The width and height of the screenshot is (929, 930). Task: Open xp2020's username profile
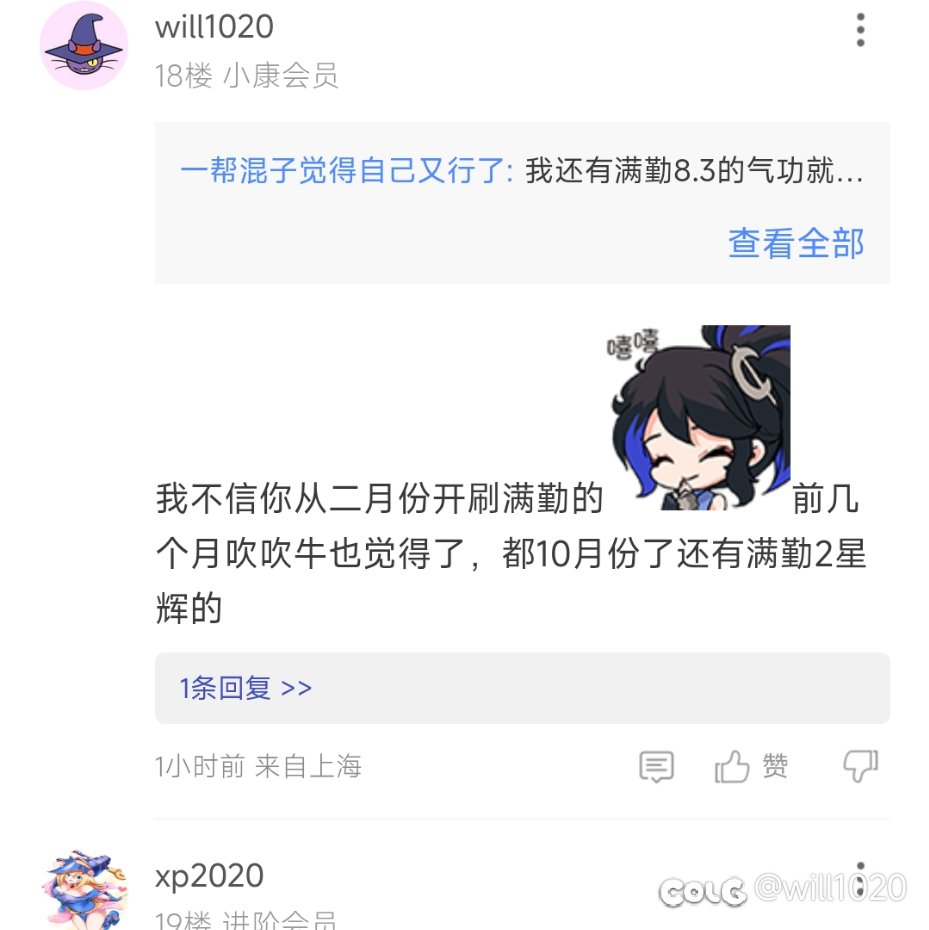tap(209, 876)
